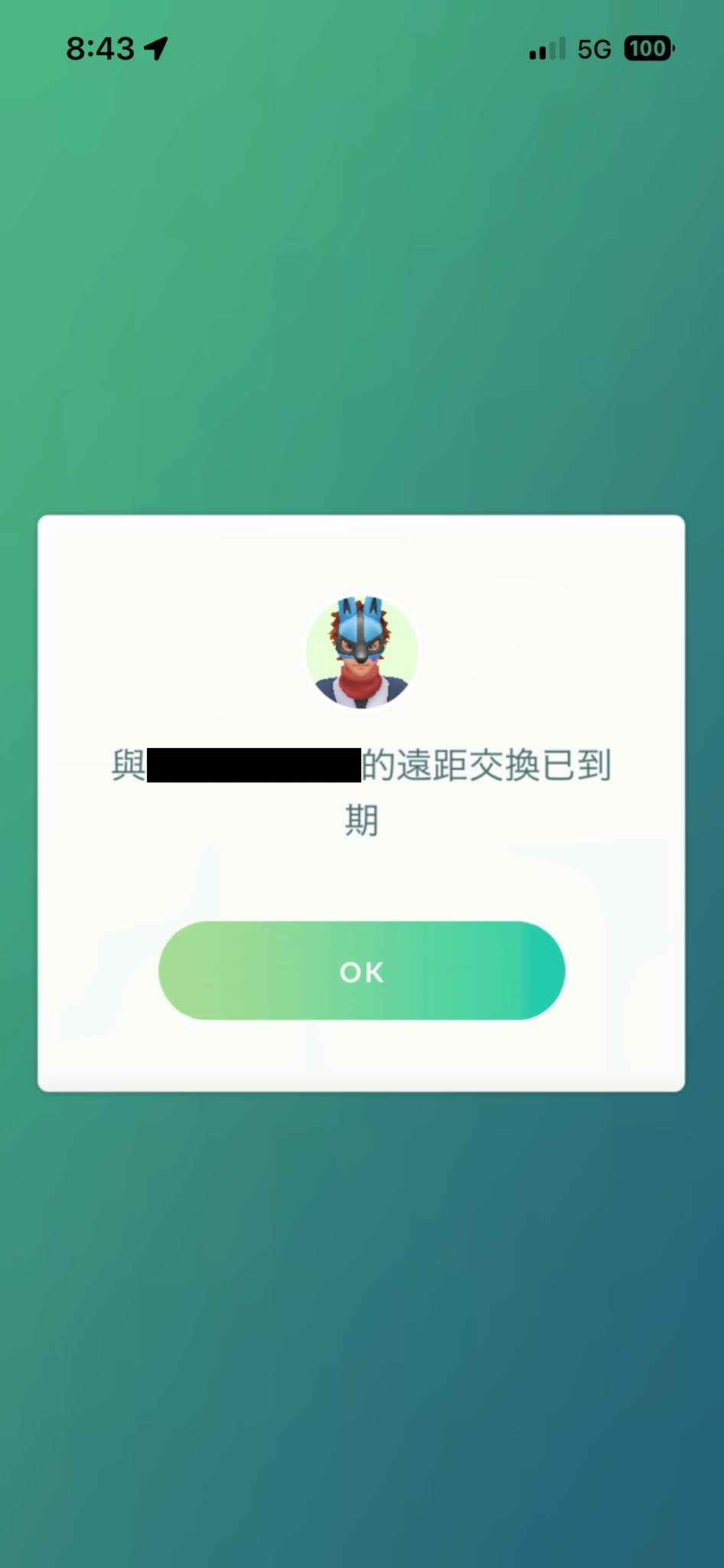Tap OK to dismiss the trade expired dialog

pyautogui.click(x=361, y=971)
